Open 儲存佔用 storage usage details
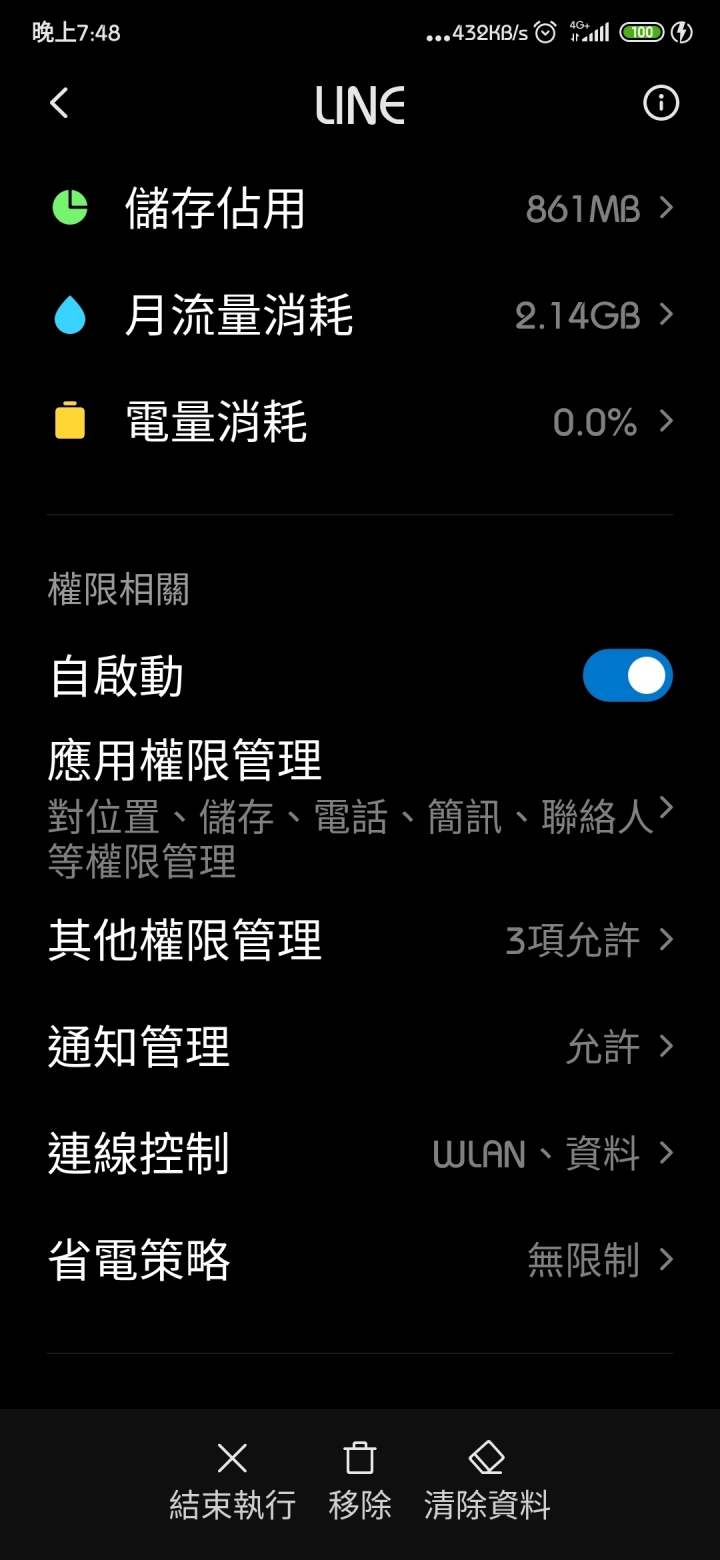This screenshot has width=720, height=1560. (x=360, y=209)
